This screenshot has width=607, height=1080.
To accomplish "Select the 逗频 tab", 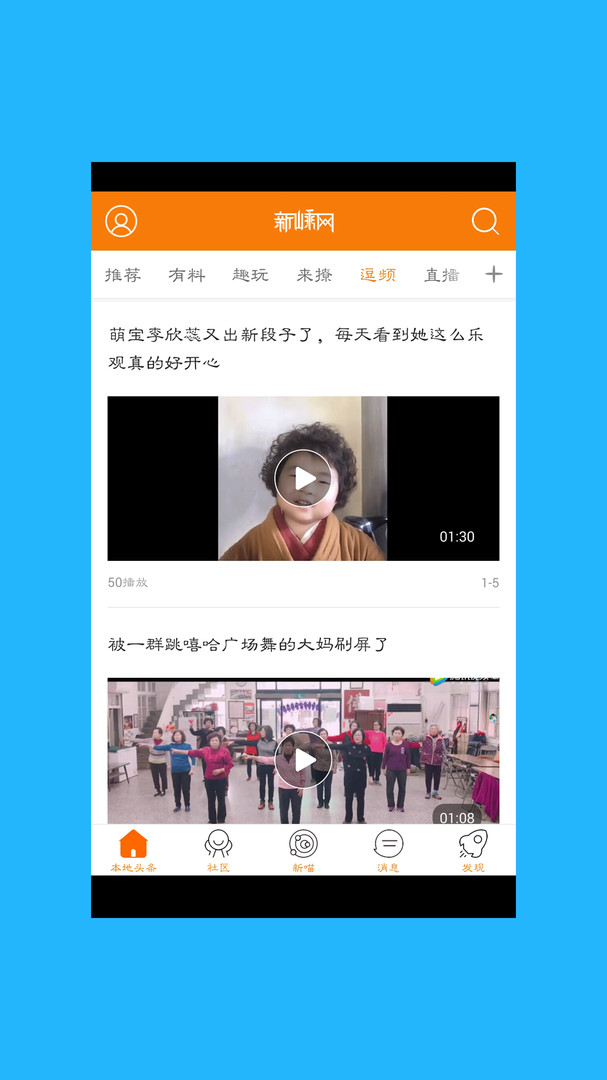I will click(378, 275).
